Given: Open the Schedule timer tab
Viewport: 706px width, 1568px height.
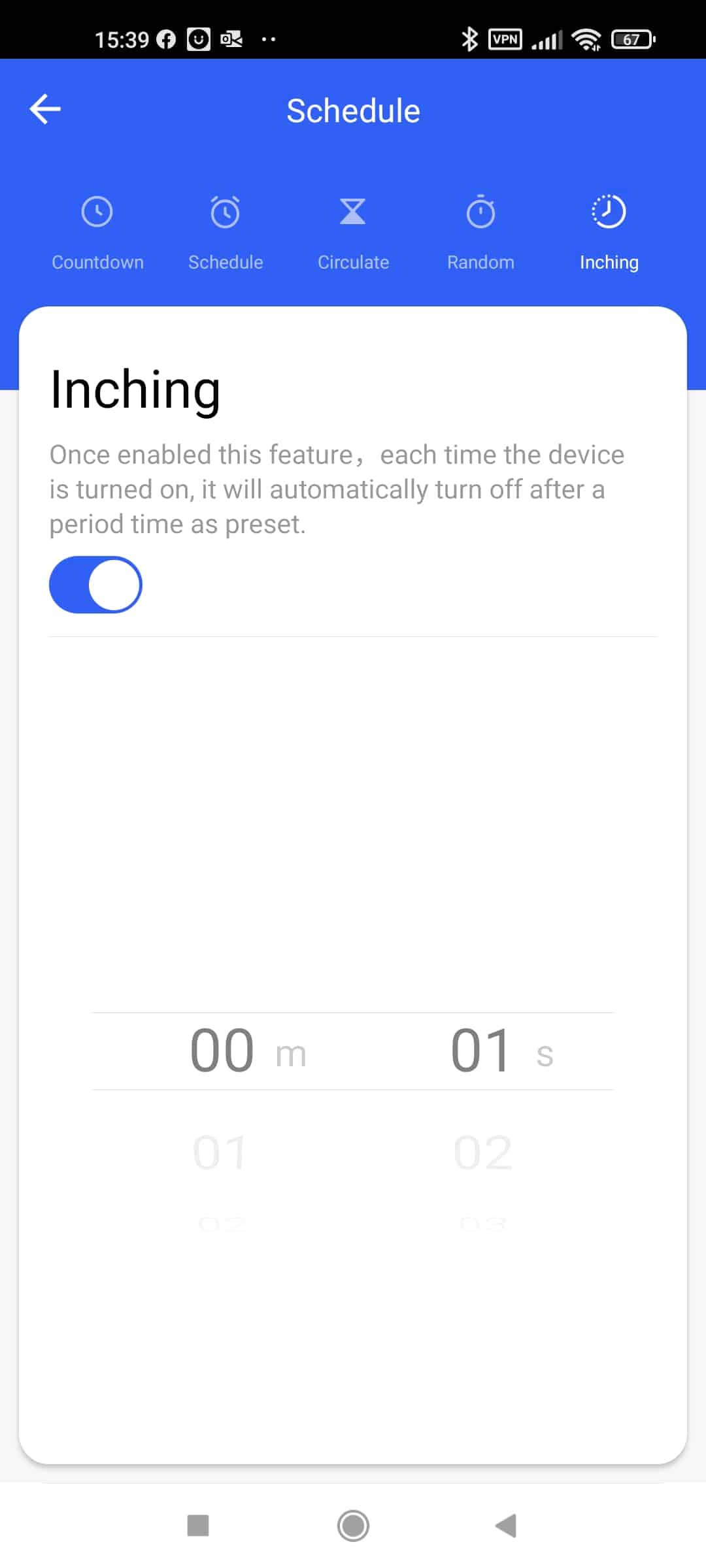Looking at the screenshot, I should pos(226,233).
